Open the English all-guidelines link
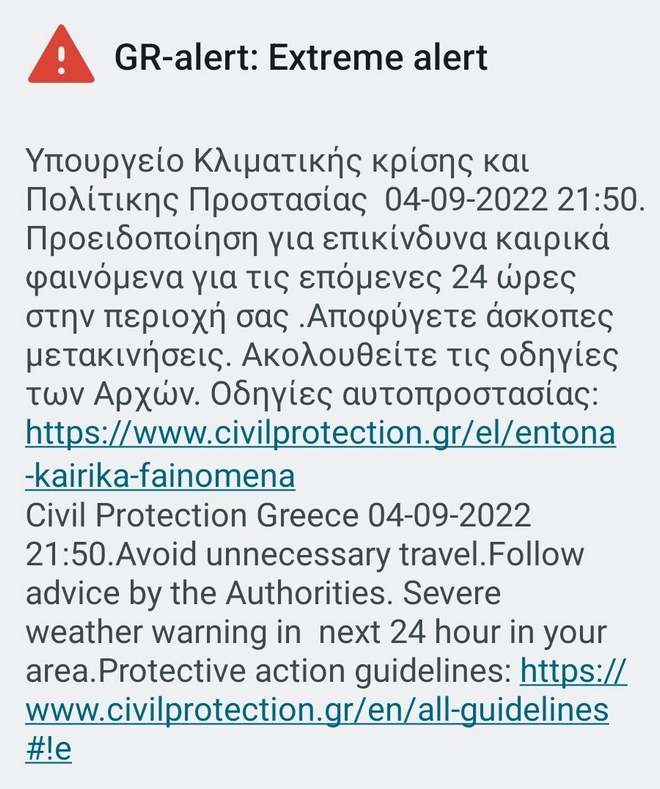Image resolution: width=660 pixels, height=789 pixels. pos(316,710)
